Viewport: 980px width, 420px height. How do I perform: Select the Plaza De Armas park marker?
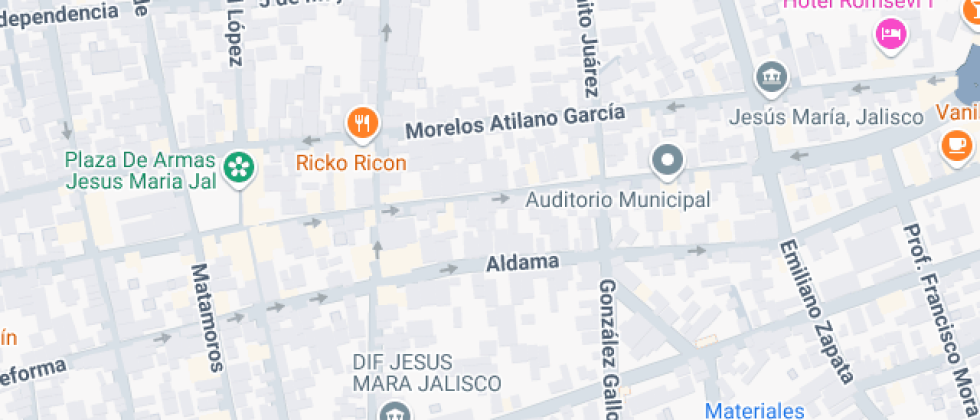click(239, 167)
